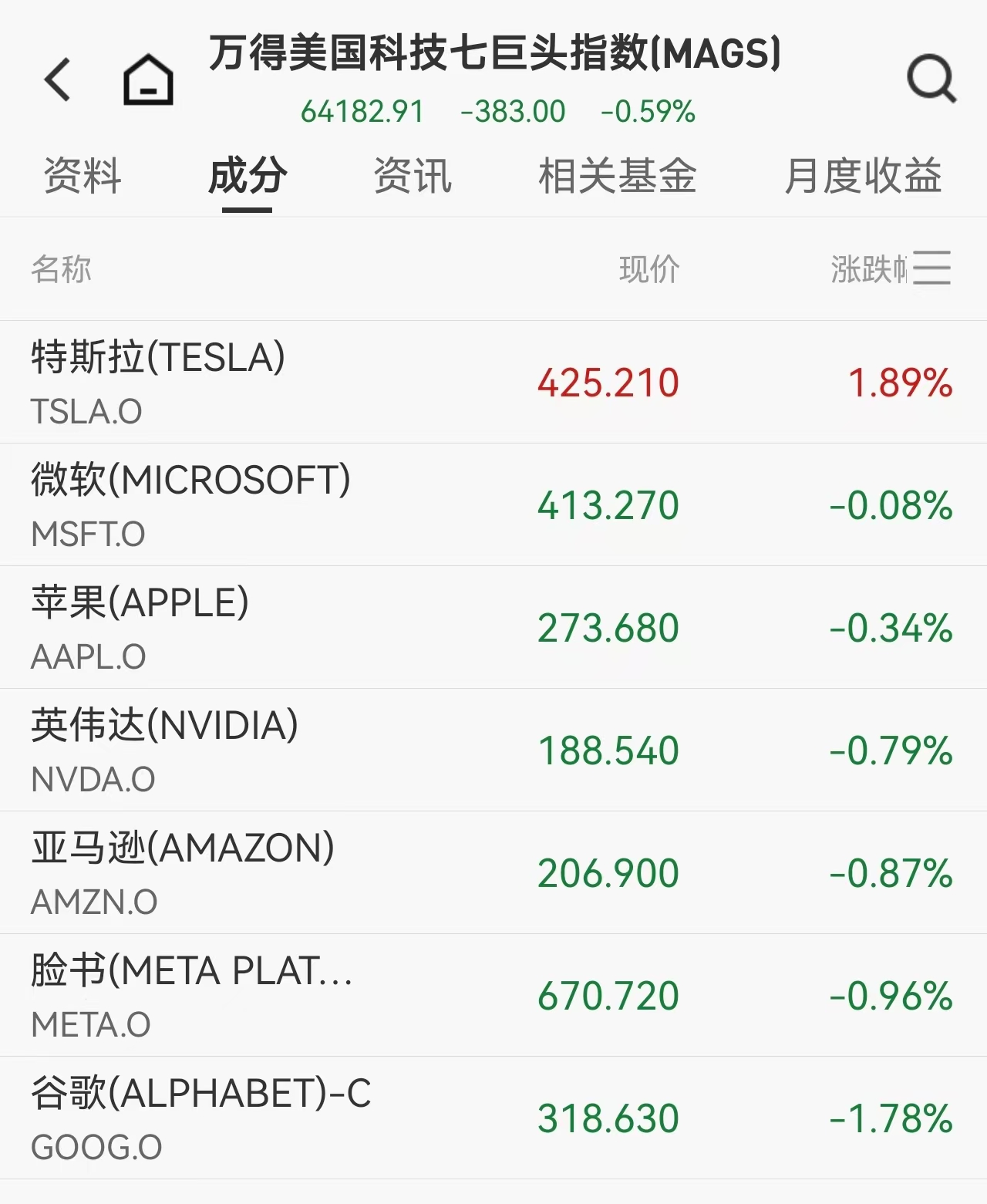View 苹果(APPLE) stock details

[493, 627]
